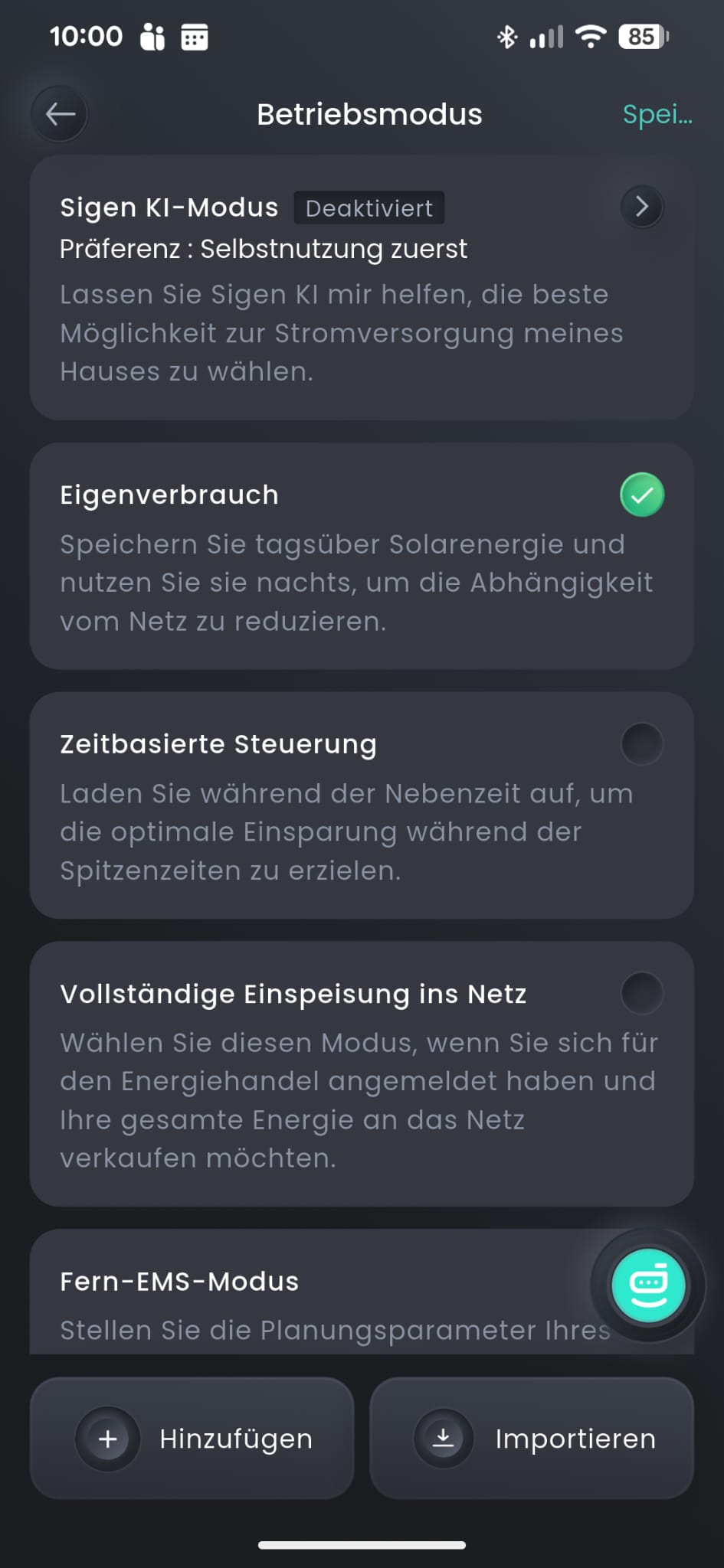Open the Fern-EMS-Modus card
This screenshot has width=724, height=1568.
pos(306,1294)
